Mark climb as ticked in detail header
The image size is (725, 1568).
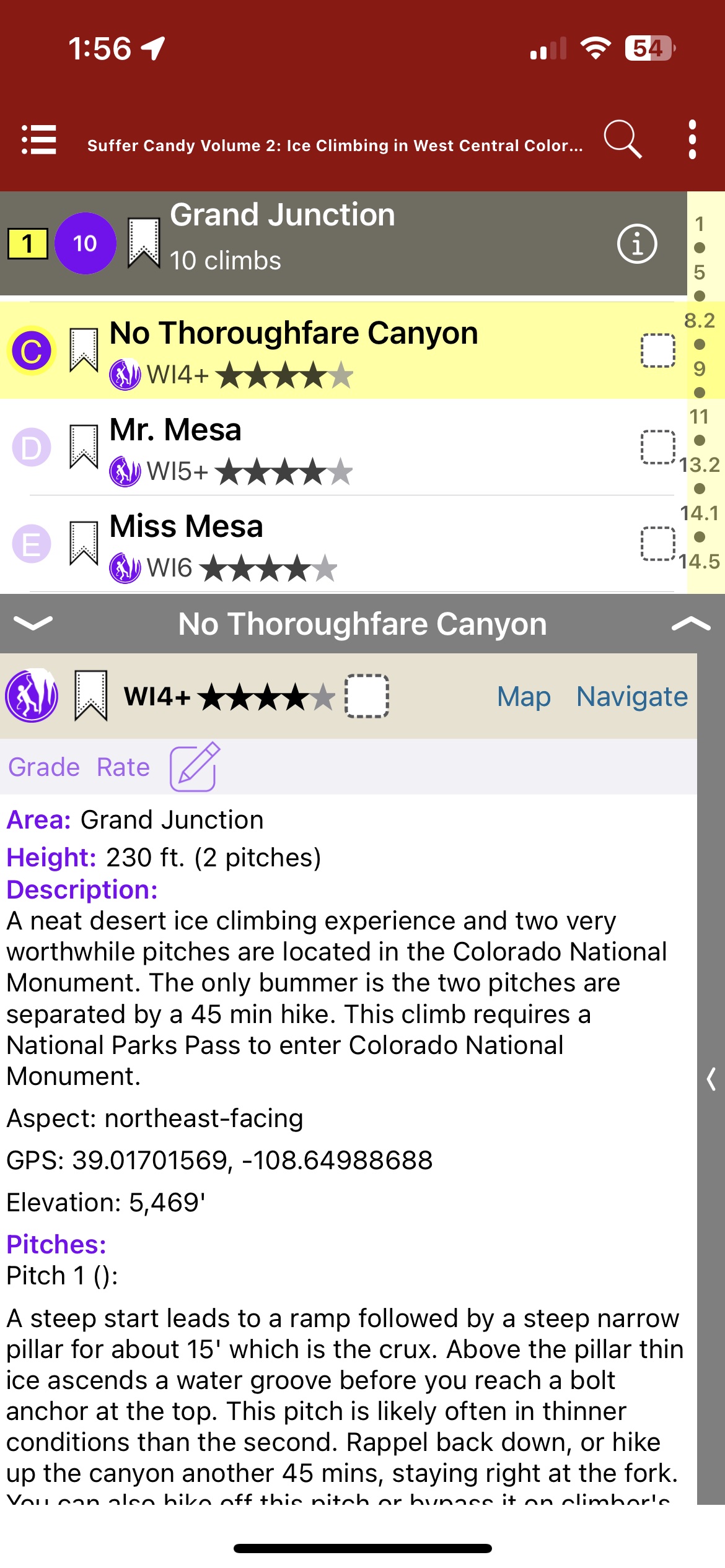[x=367, y=696]
